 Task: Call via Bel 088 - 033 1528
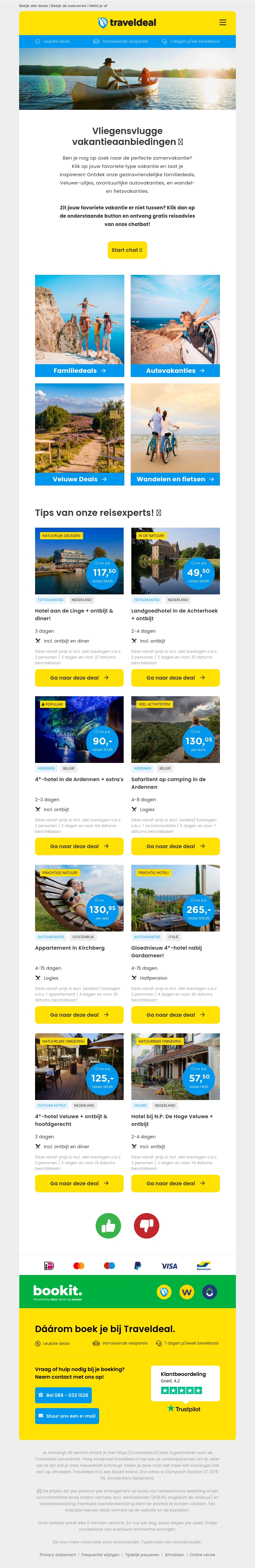point(63,1395)
